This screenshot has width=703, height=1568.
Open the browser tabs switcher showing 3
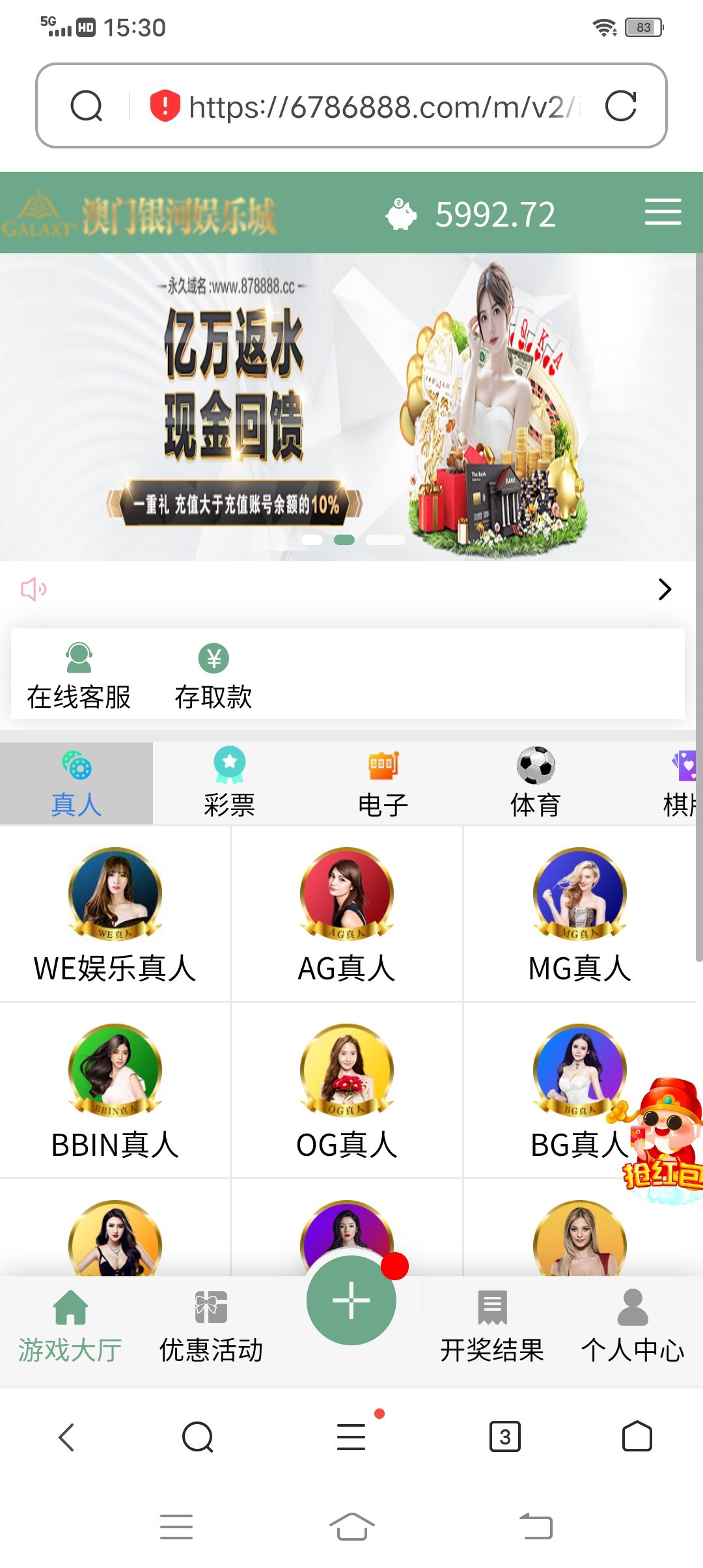tap(504, 1436)
